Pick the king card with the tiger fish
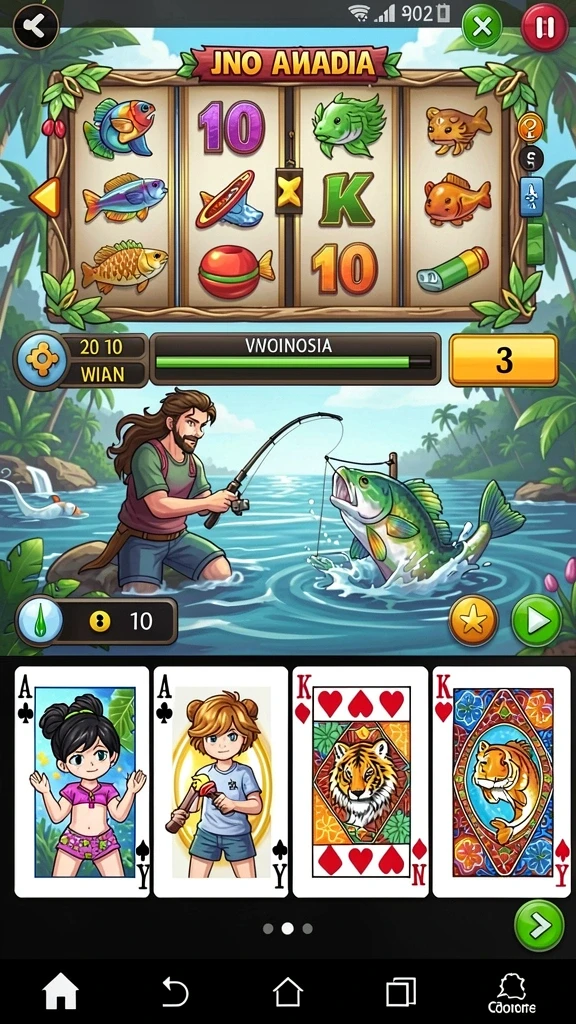This screenshot has height=1024, width=576. pyautogui.click(x=502, y=781)
